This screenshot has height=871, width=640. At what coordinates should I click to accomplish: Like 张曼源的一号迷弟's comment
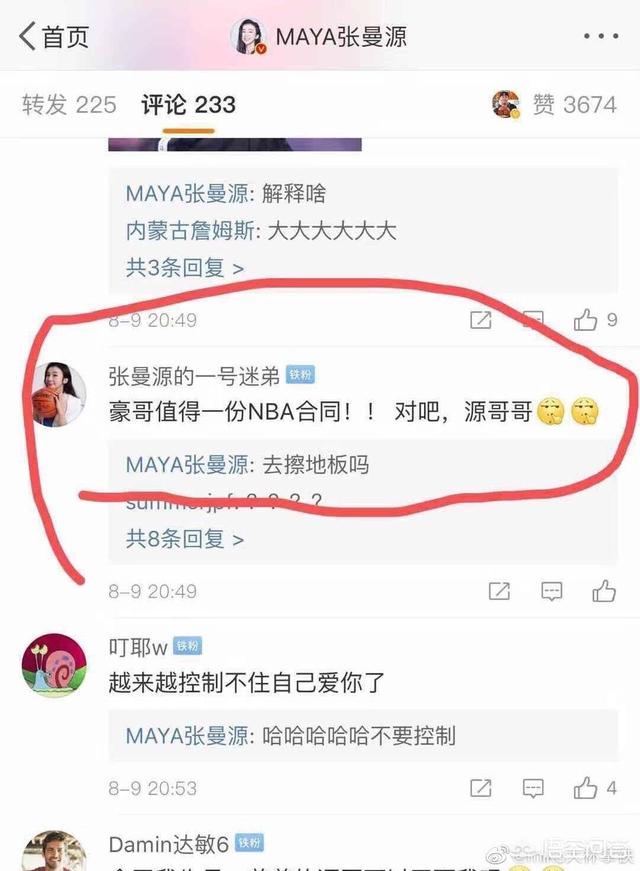603,591
